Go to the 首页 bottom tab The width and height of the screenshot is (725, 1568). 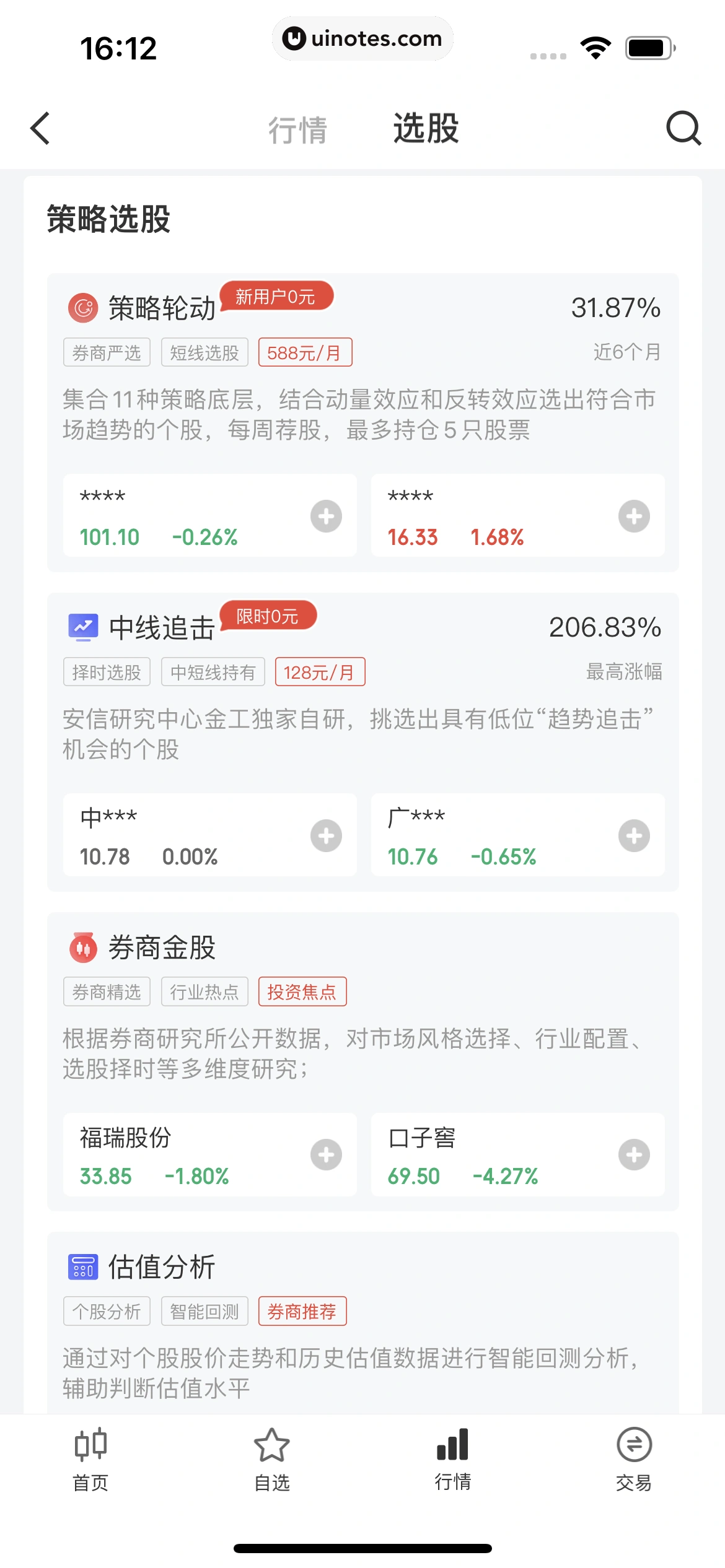click(x=90, y=1458)
